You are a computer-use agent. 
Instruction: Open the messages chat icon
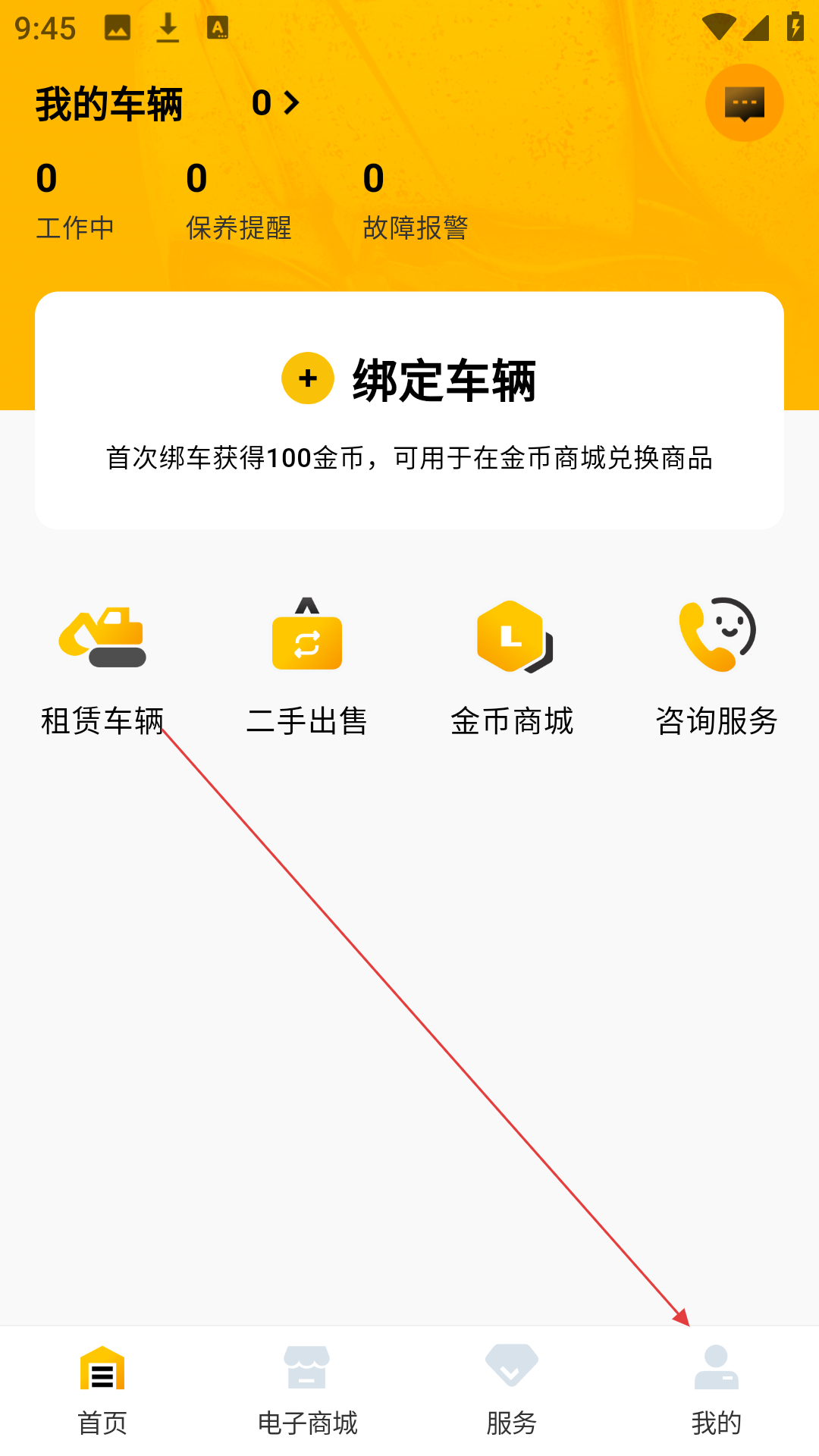[744, 103]
